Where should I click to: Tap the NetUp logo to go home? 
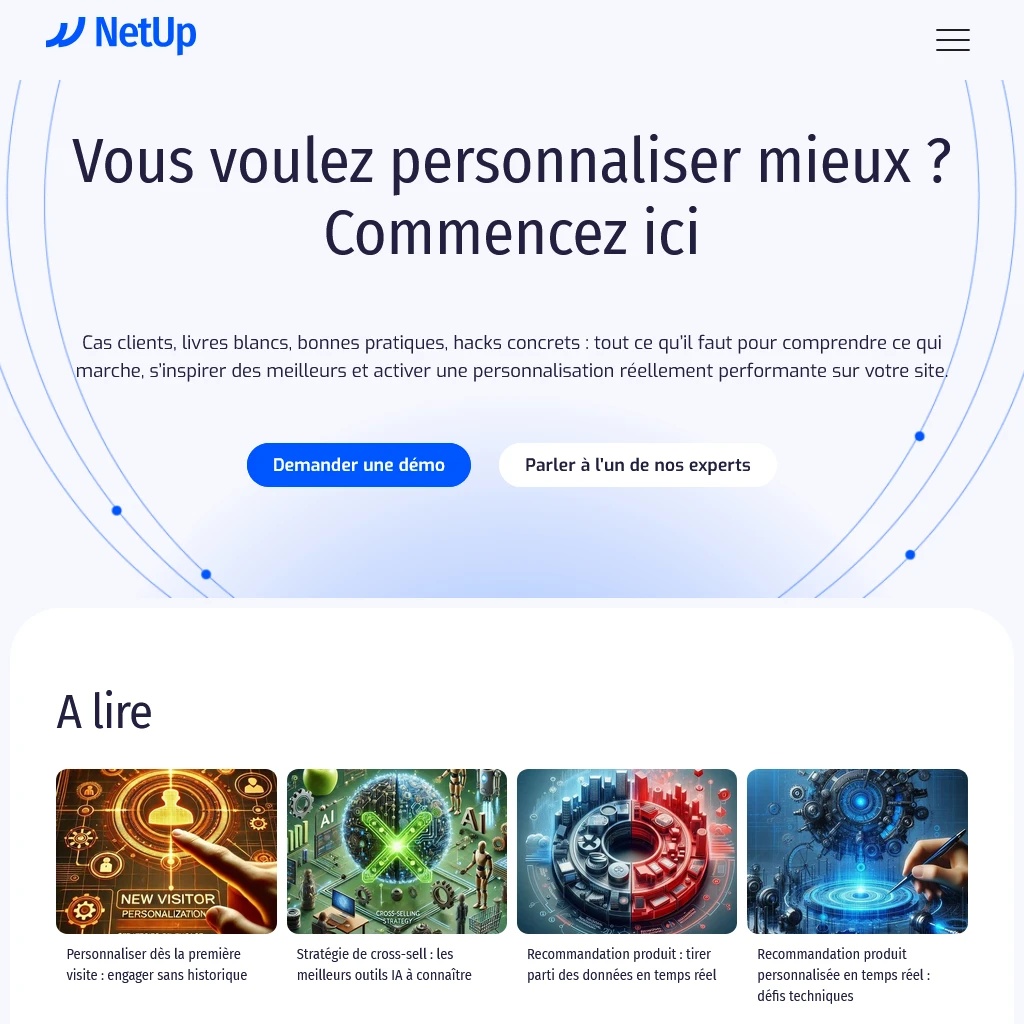pos(121,35)
